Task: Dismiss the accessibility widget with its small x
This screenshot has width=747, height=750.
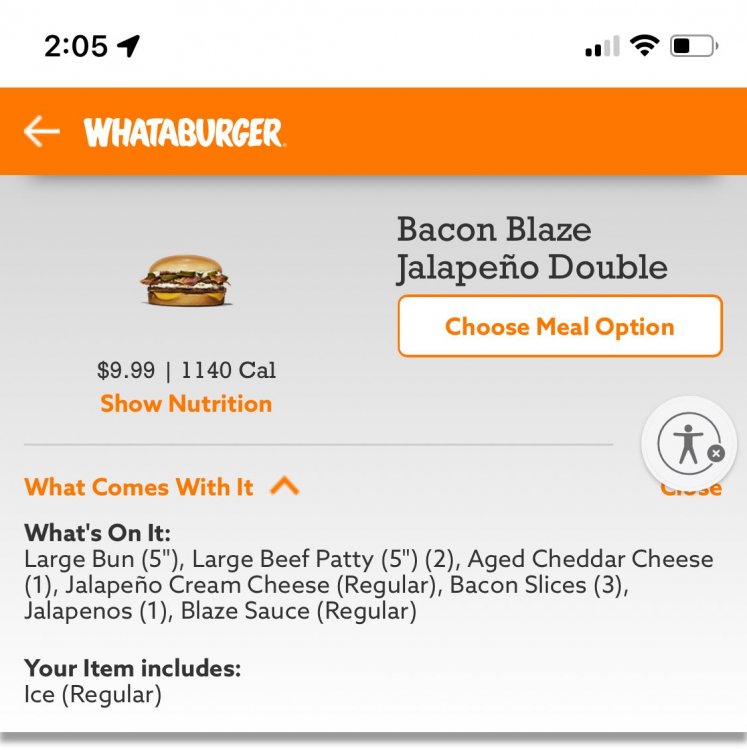Action: [x=716, y=454]
